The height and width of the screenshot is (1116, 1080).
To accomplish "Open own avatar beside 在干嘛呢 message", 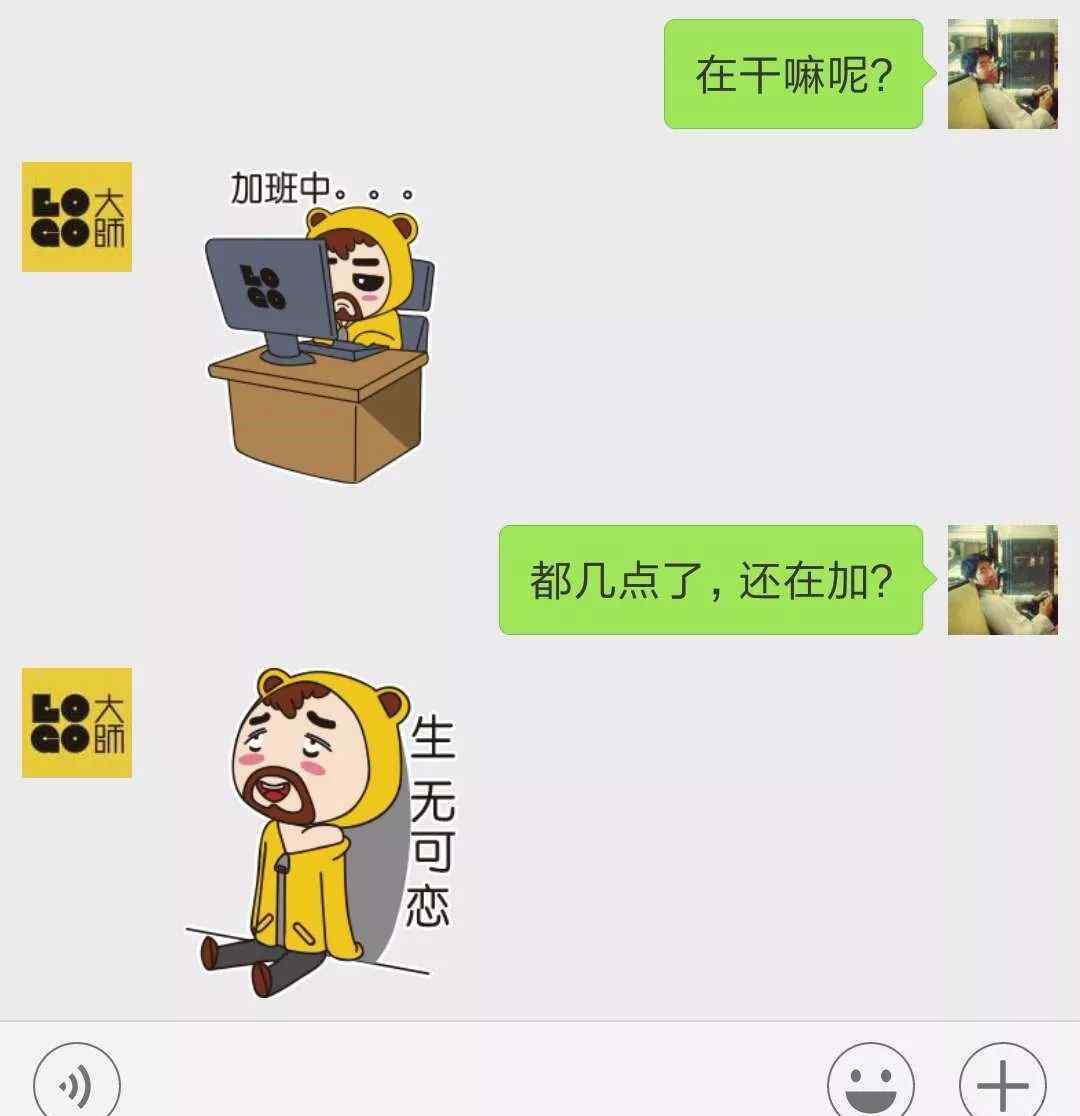I will pyautogui.click(x=1002, y=74).
